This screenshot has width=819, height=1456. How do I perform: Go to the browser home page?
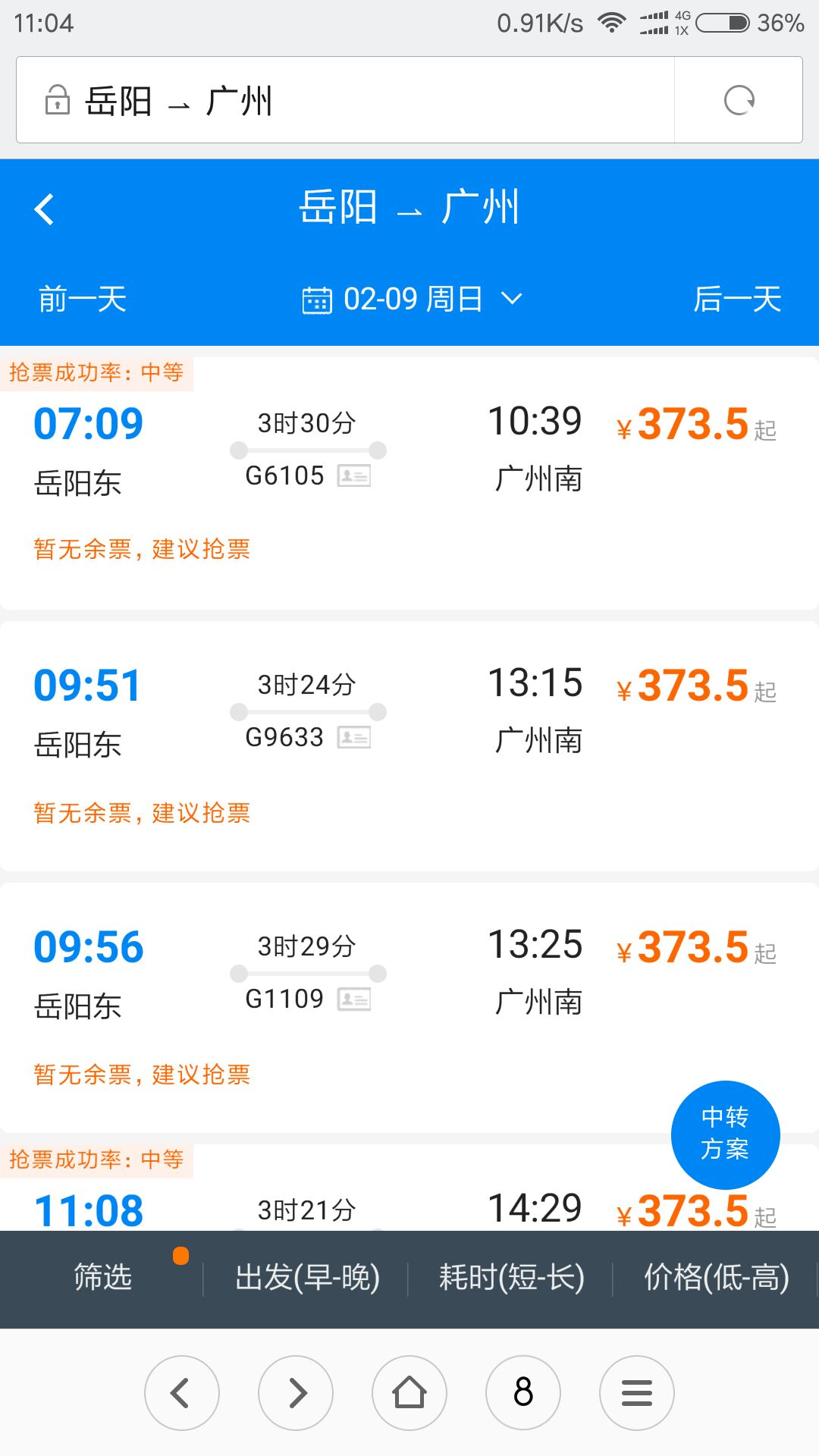(x=409, y=1393)
